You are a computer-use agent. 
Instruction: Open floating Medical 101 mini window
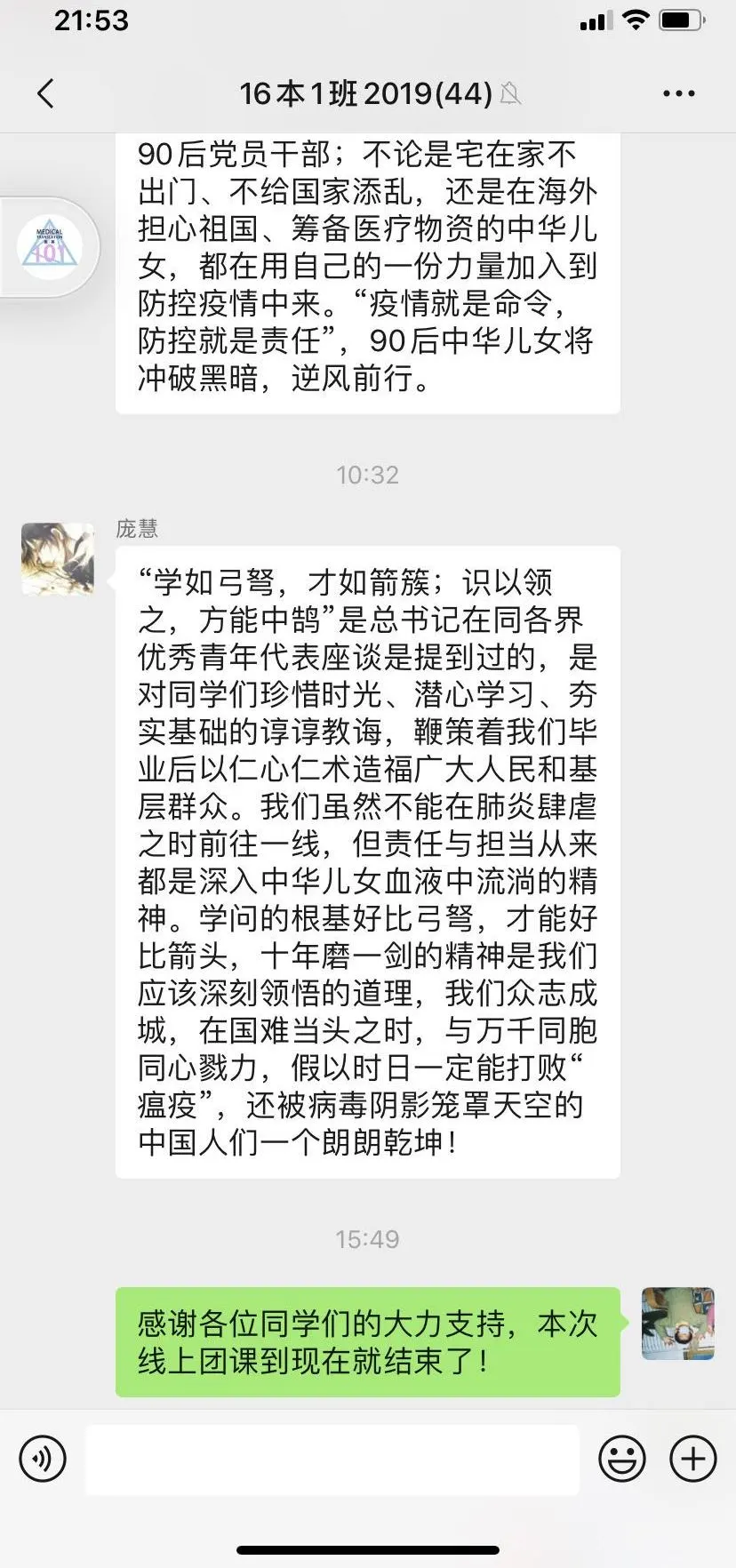click(50, 248)
